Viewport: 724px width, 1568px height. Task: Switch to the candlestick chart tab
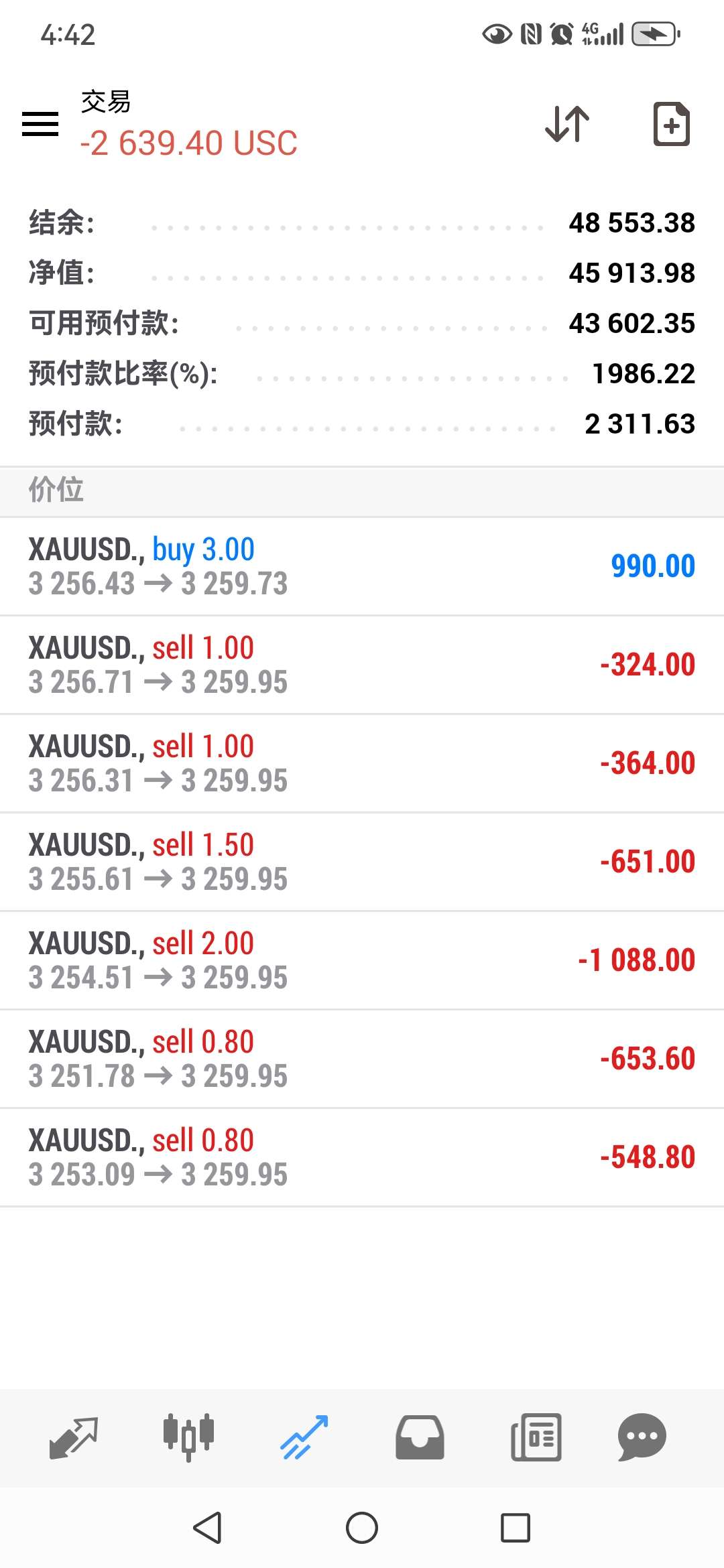click(188, 1438)
